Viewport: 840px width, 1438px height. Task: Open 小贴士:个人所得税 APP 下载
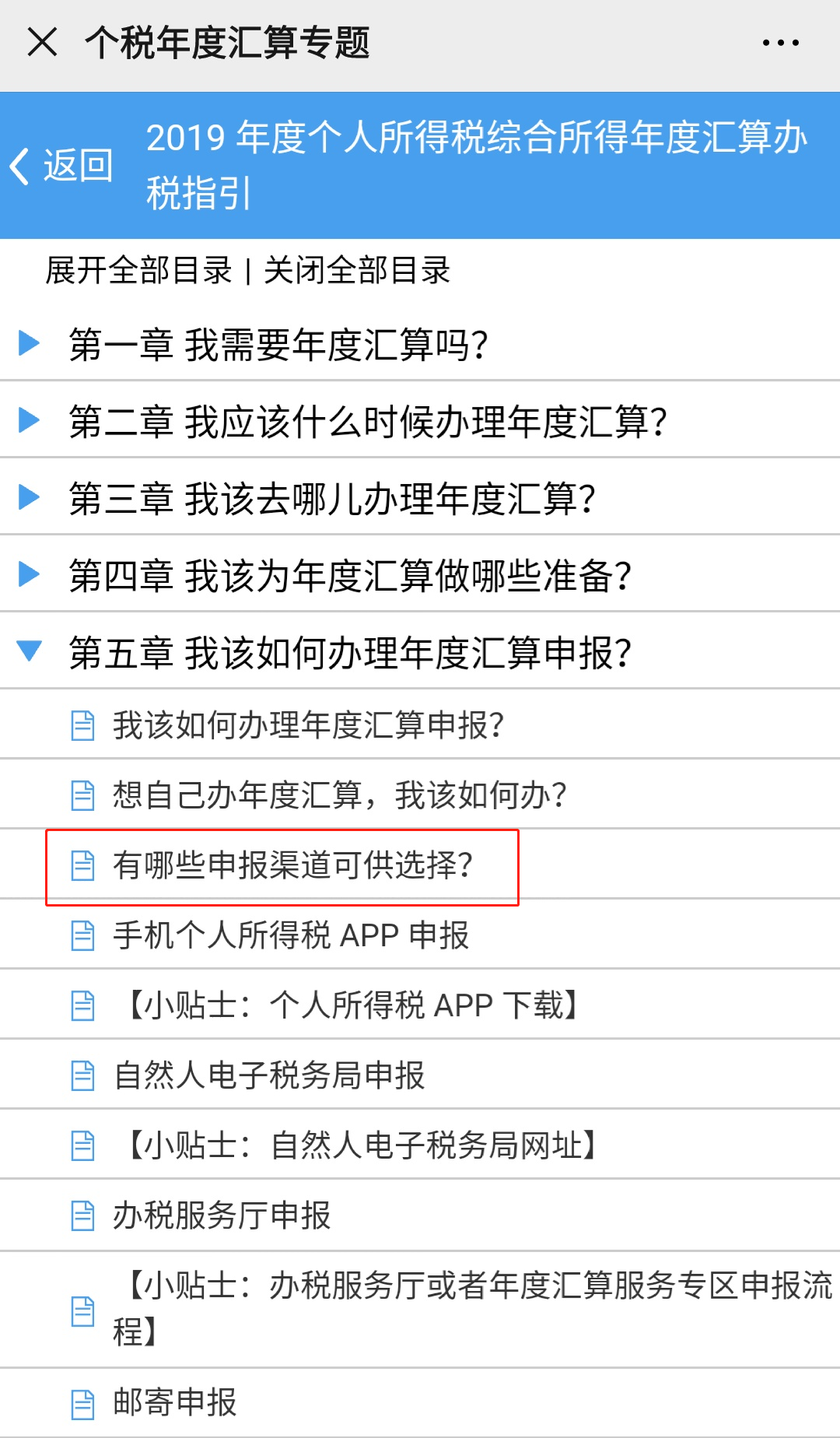[420, 1005]
